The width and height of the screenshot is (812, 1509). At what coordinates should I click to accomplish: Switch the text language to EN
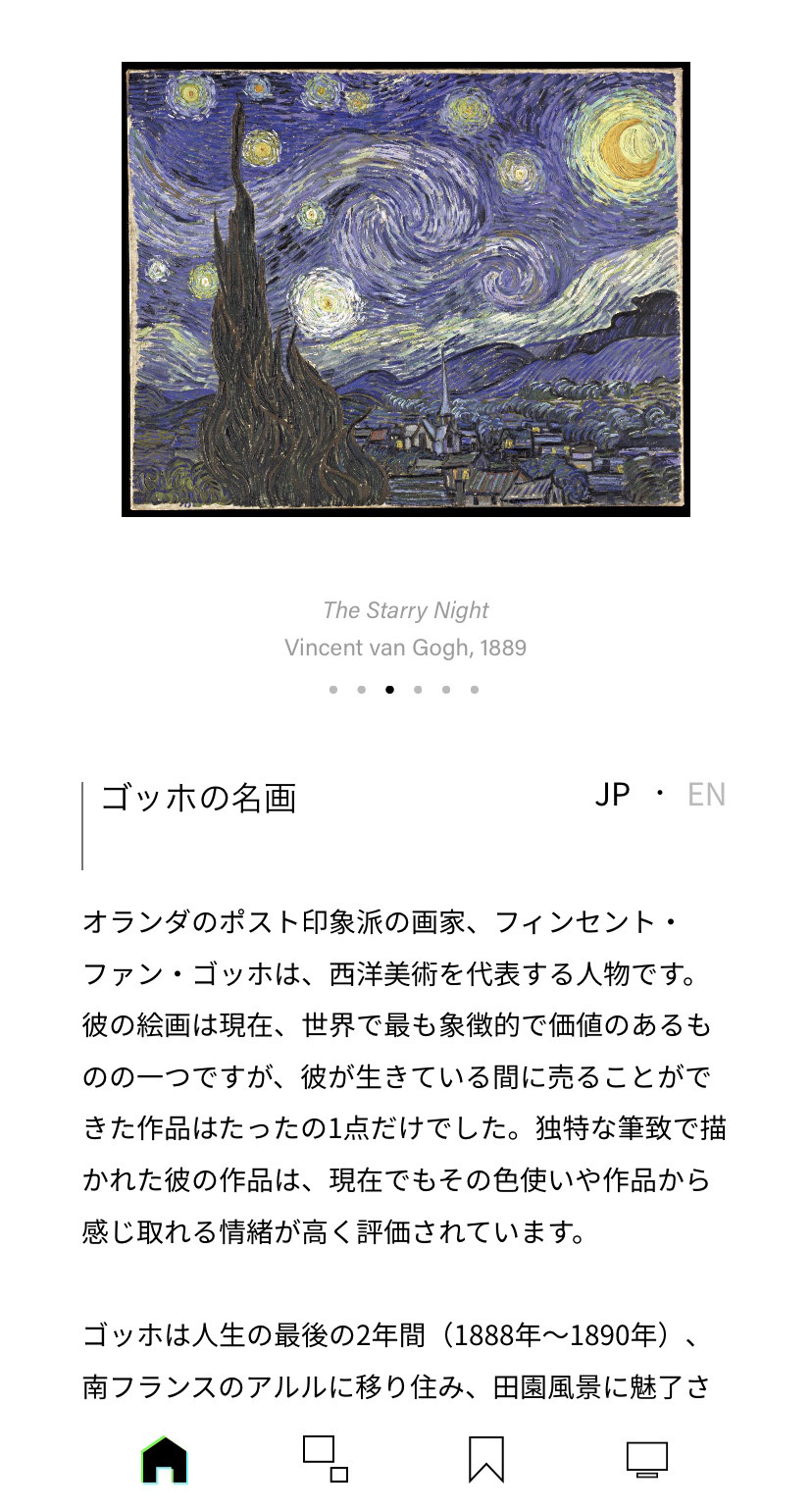click(x=706, y=794)
